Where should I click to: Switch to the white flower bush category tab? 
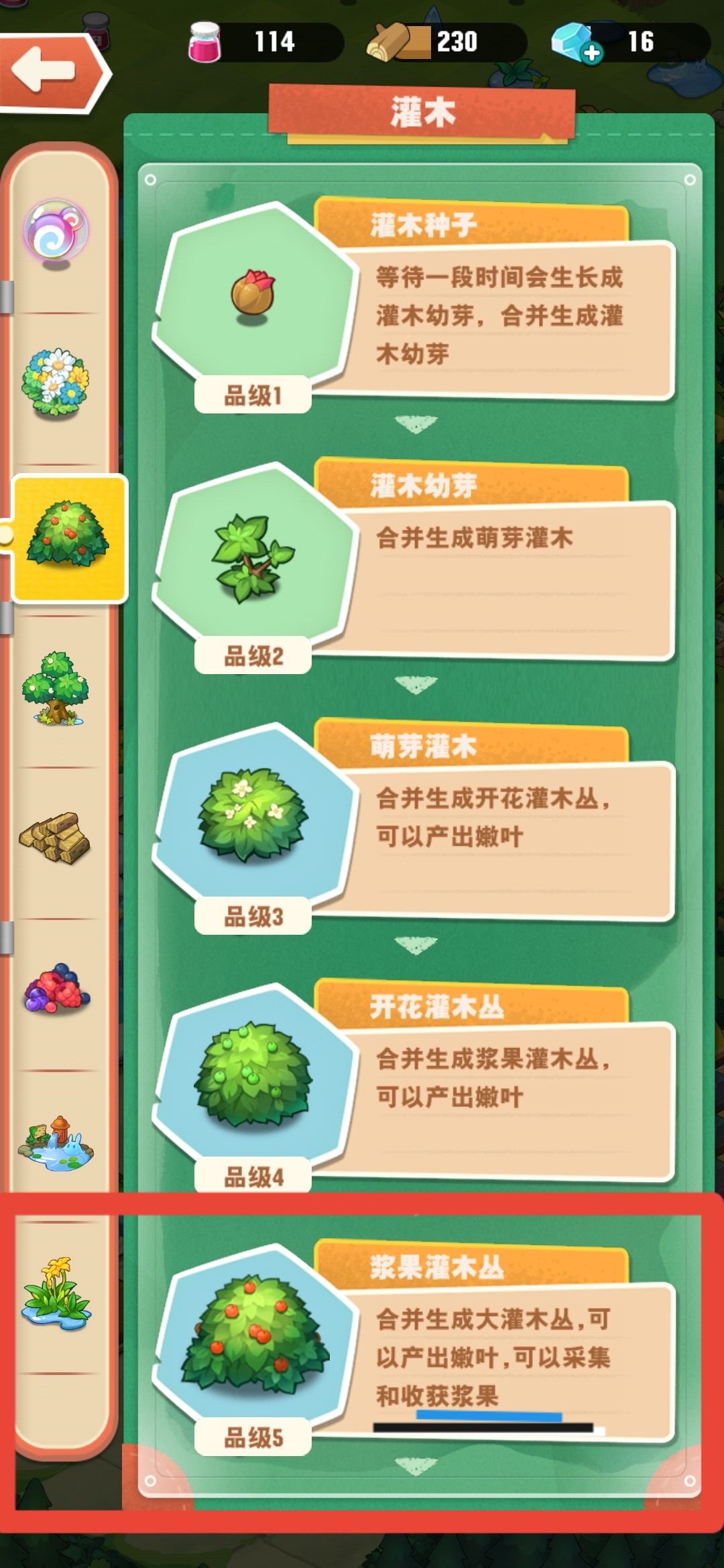(56, 383)
